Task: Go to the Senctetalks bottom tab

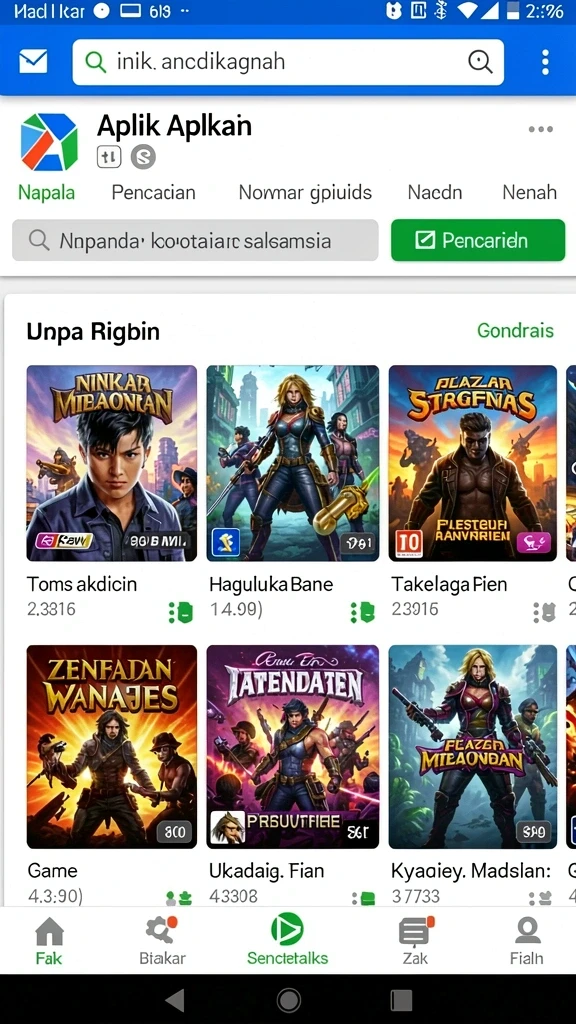Action: pos(287,940)
